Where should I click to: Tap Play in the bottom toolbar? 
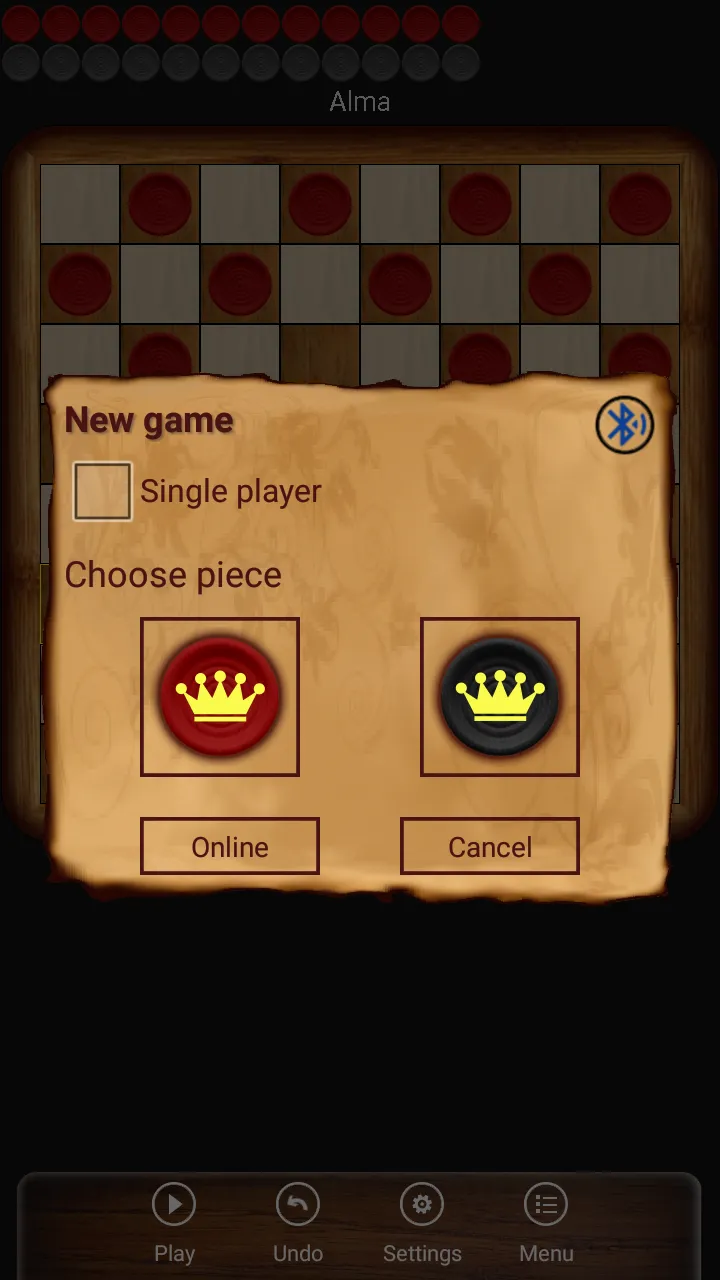[174, 1222]
